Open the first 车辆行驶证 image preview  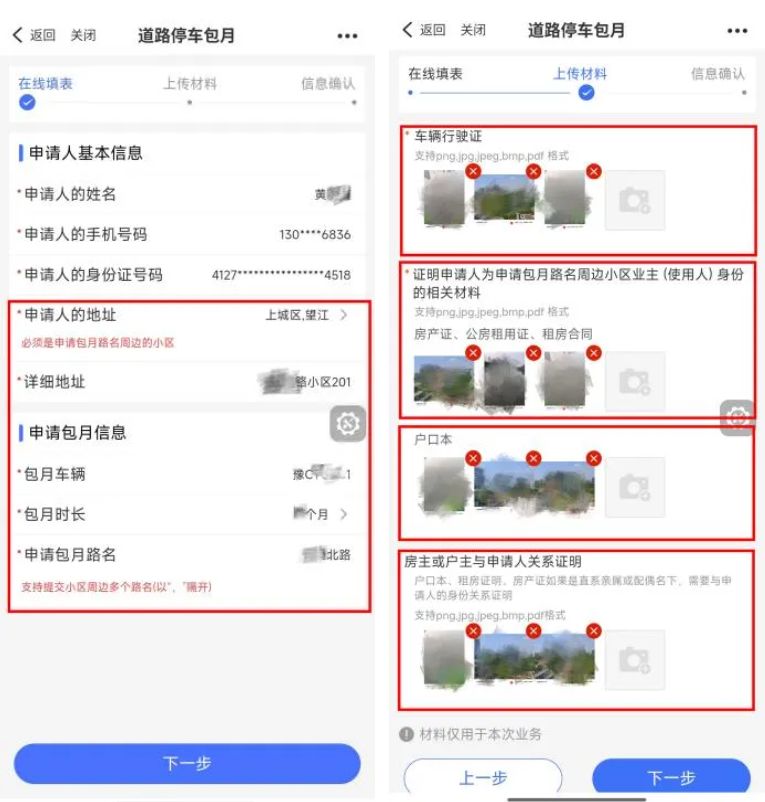443,200
